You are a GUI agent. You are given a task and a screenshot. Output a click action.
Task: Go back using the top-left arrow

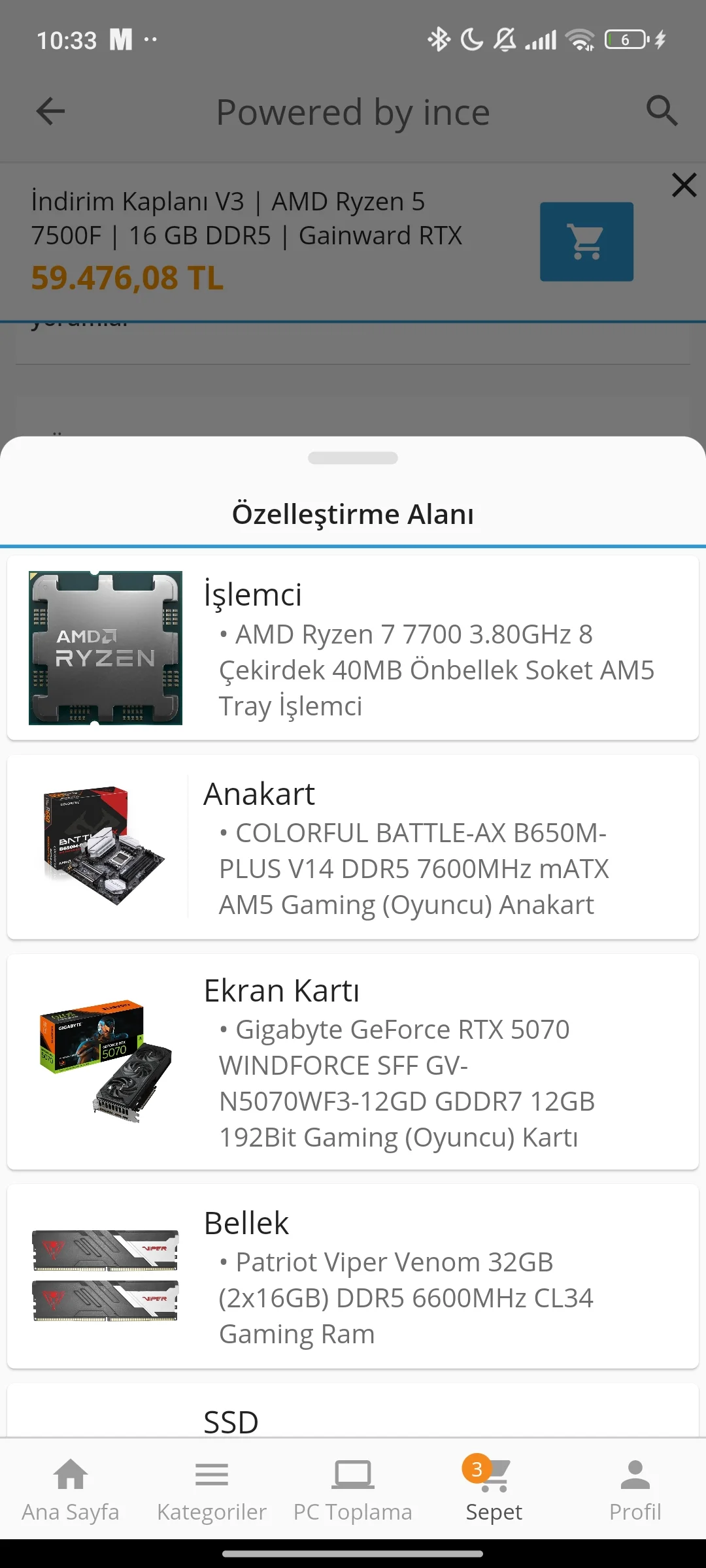[x=50, y=111]
